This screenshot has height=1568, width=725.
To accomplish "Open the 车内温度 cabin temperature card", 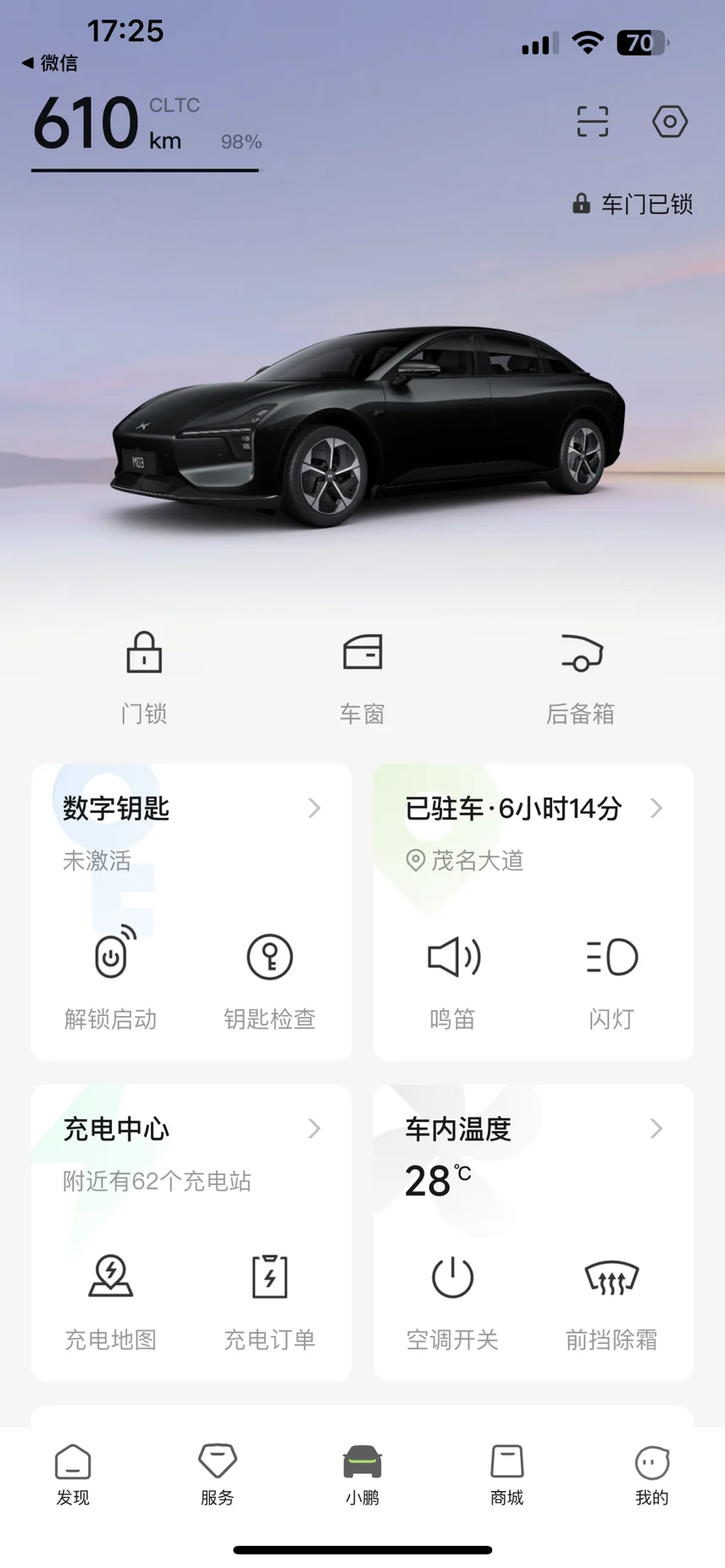I will click(x=533, y=1129).
